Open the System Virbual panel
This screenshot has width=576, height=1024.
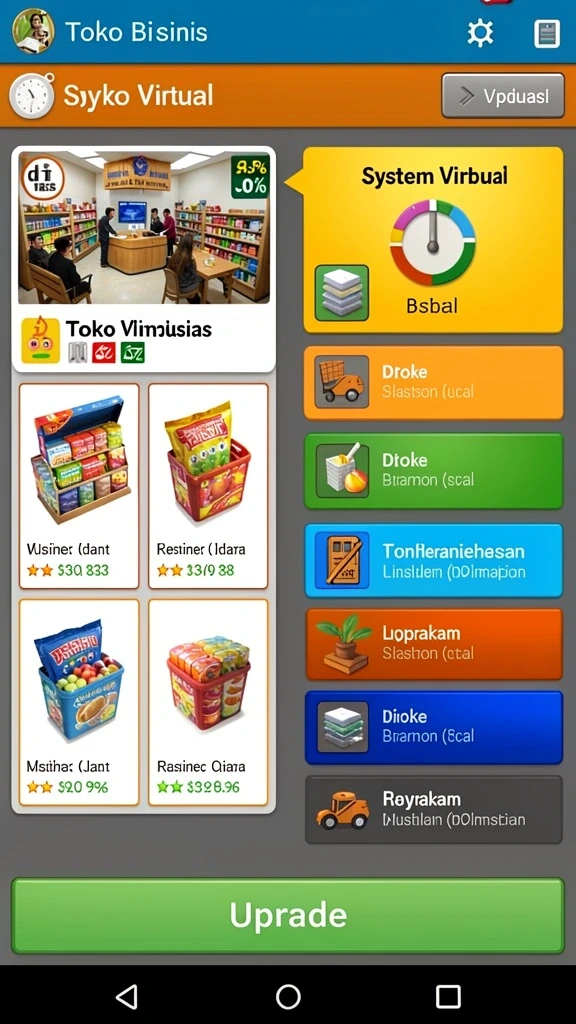click(433, 240)
